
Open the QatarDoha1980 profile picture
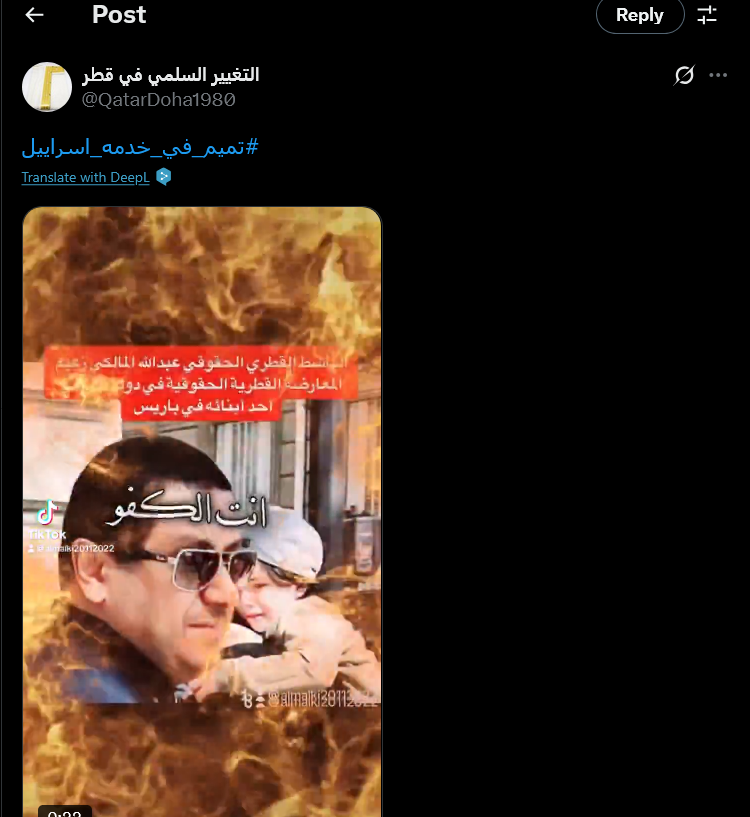[47, 87]
